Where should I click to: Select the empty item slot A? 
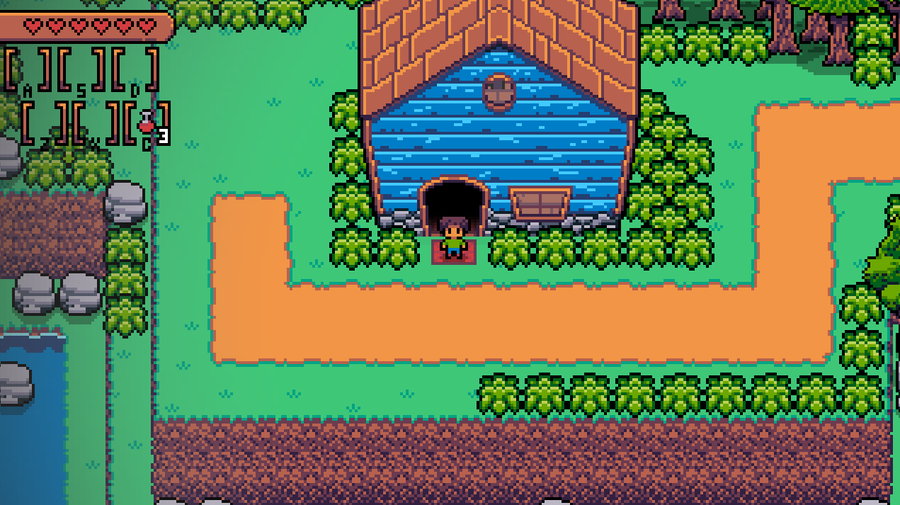(28, 68)
